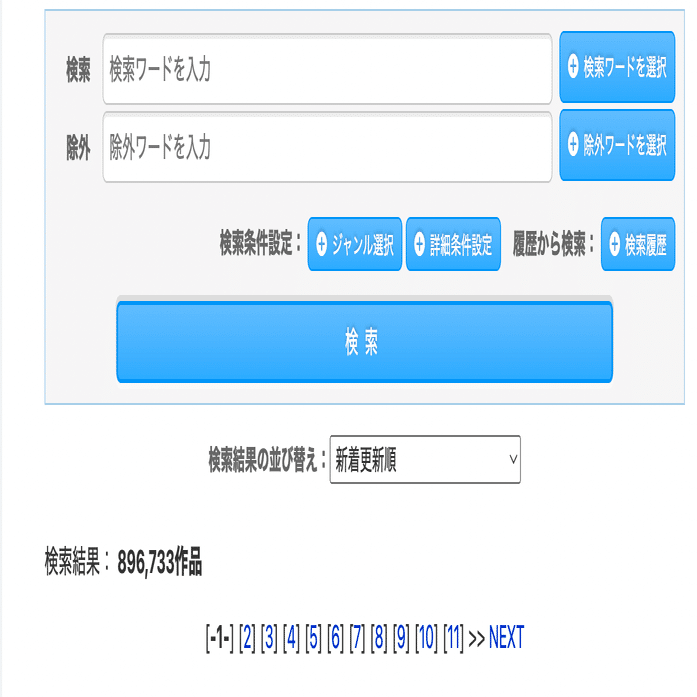Expand the 新着更新順 sort dropdown
Screen dimensions: 697x697
click(425, 460)
